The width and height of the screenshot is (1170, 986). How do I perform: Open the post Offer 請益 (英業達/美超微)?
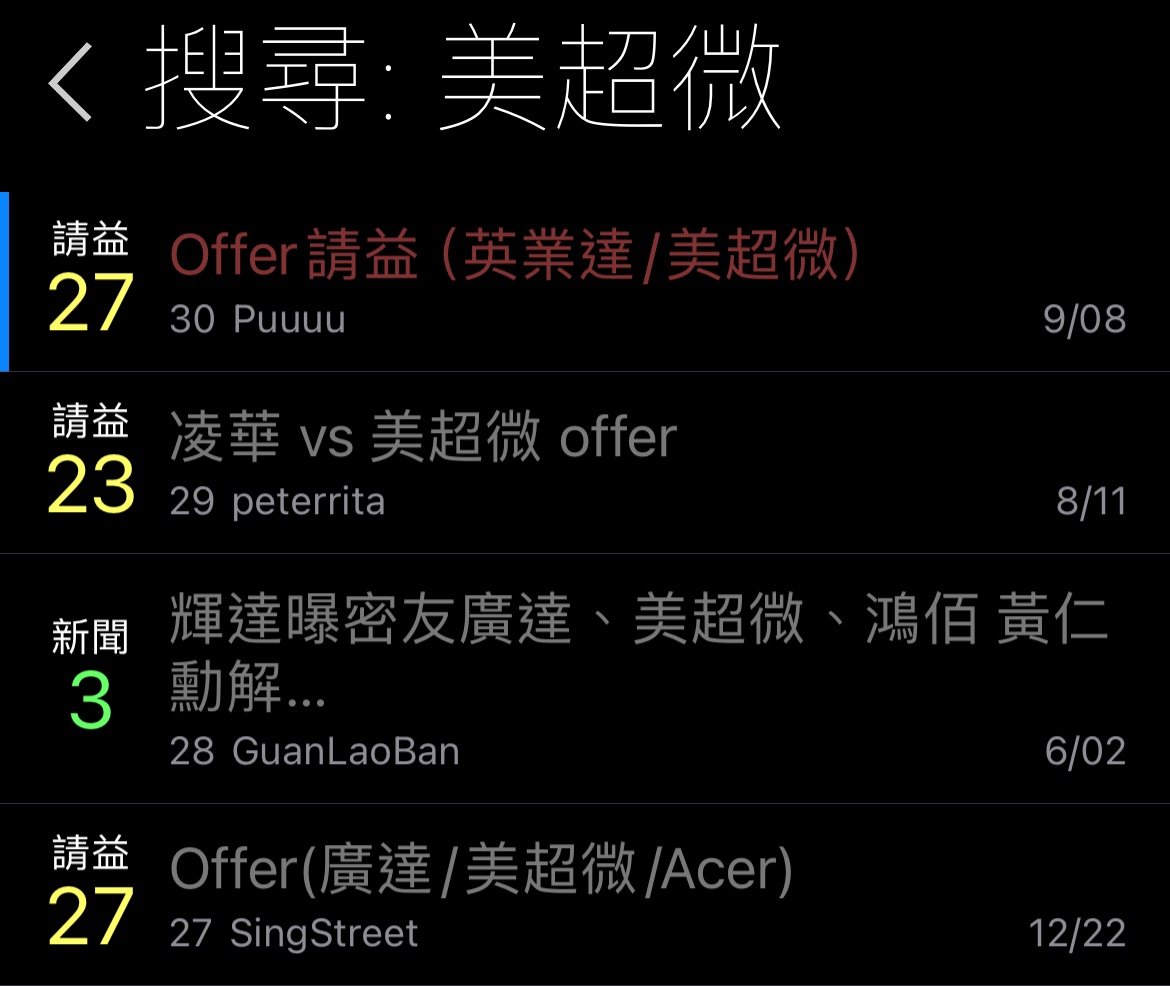point(515,257)
